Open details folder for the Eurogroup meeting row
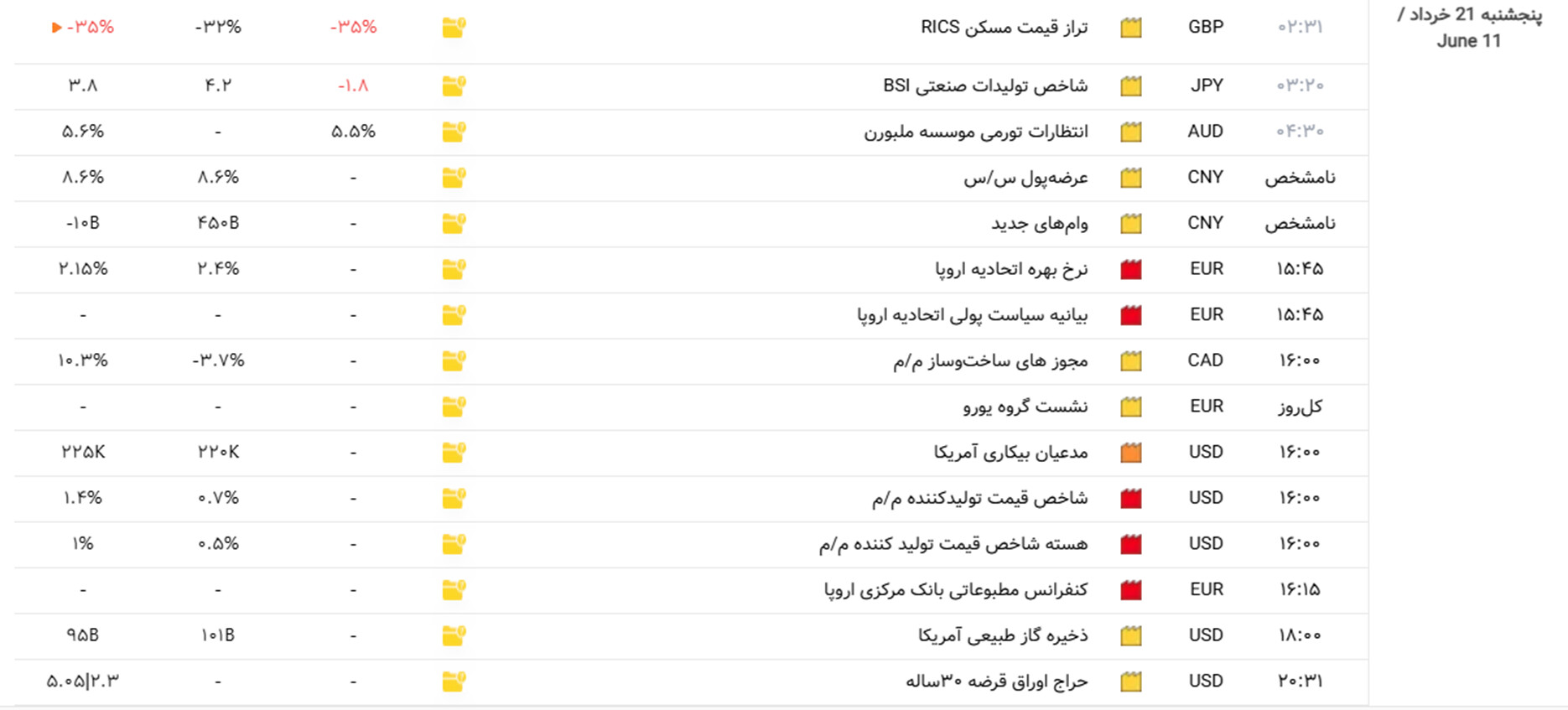The height and width of the screenshot is (710, 1568). coord(454,407)
